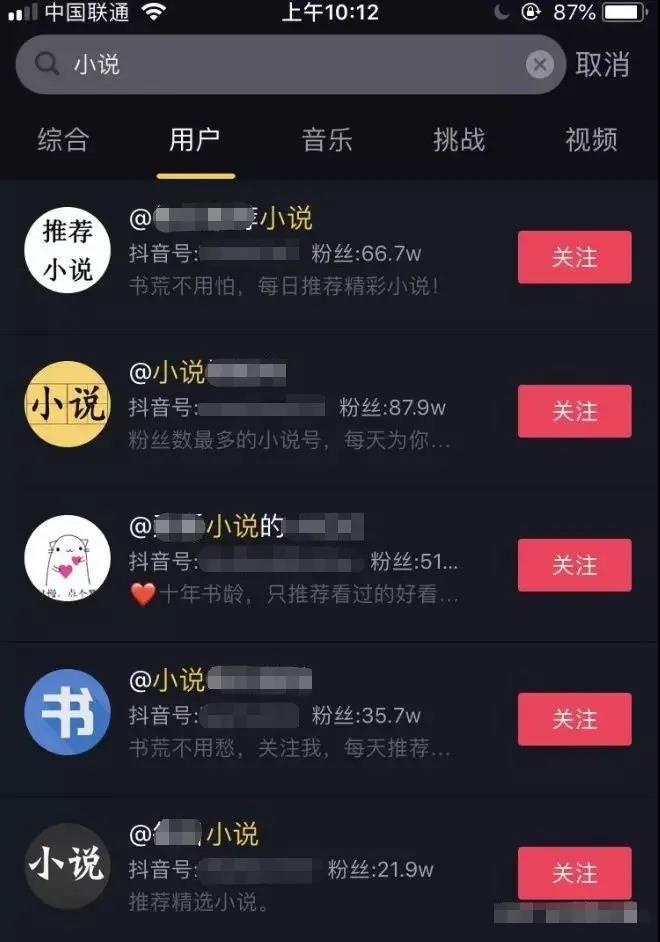The width and height of the screenshot is (660, 942).
Task: Switch to the 综合 tab
Action: 63,140
